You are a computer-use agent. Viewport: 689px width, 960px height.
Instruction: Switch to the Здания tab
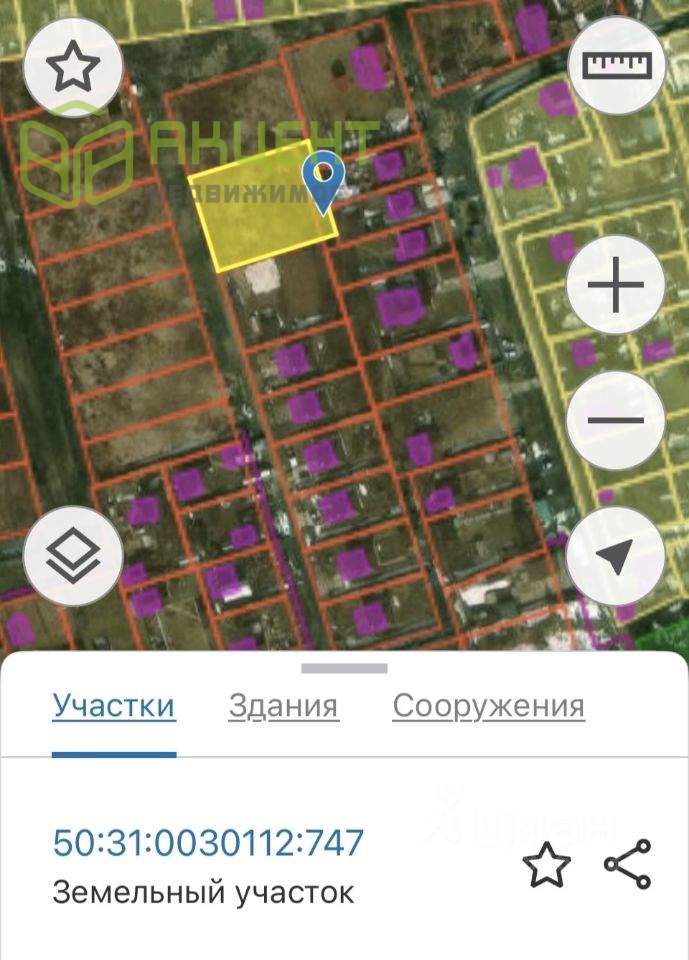point(283,706)
